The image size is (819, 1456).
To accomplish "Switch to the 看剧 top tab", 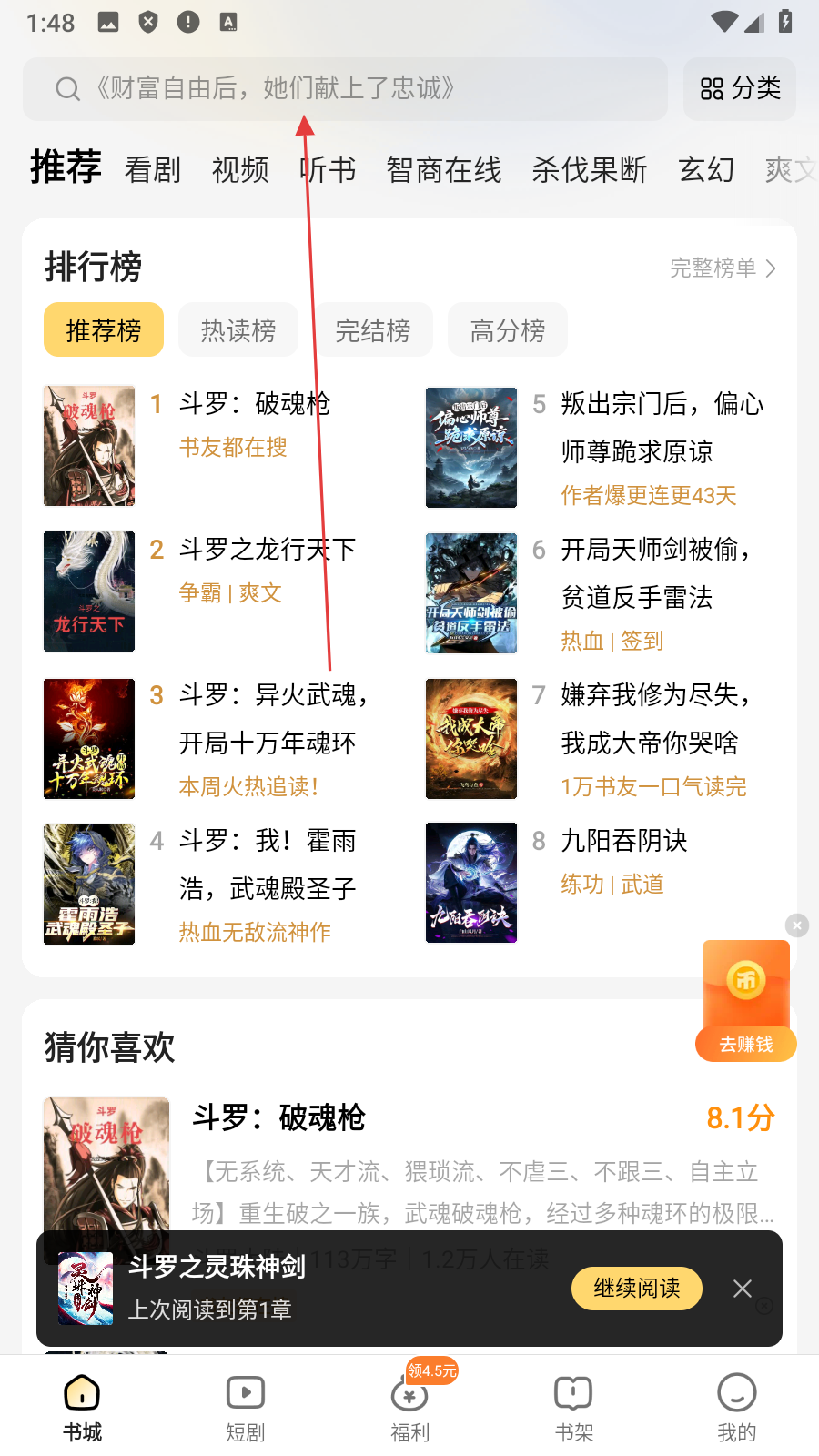I will (x=153, y=170).
